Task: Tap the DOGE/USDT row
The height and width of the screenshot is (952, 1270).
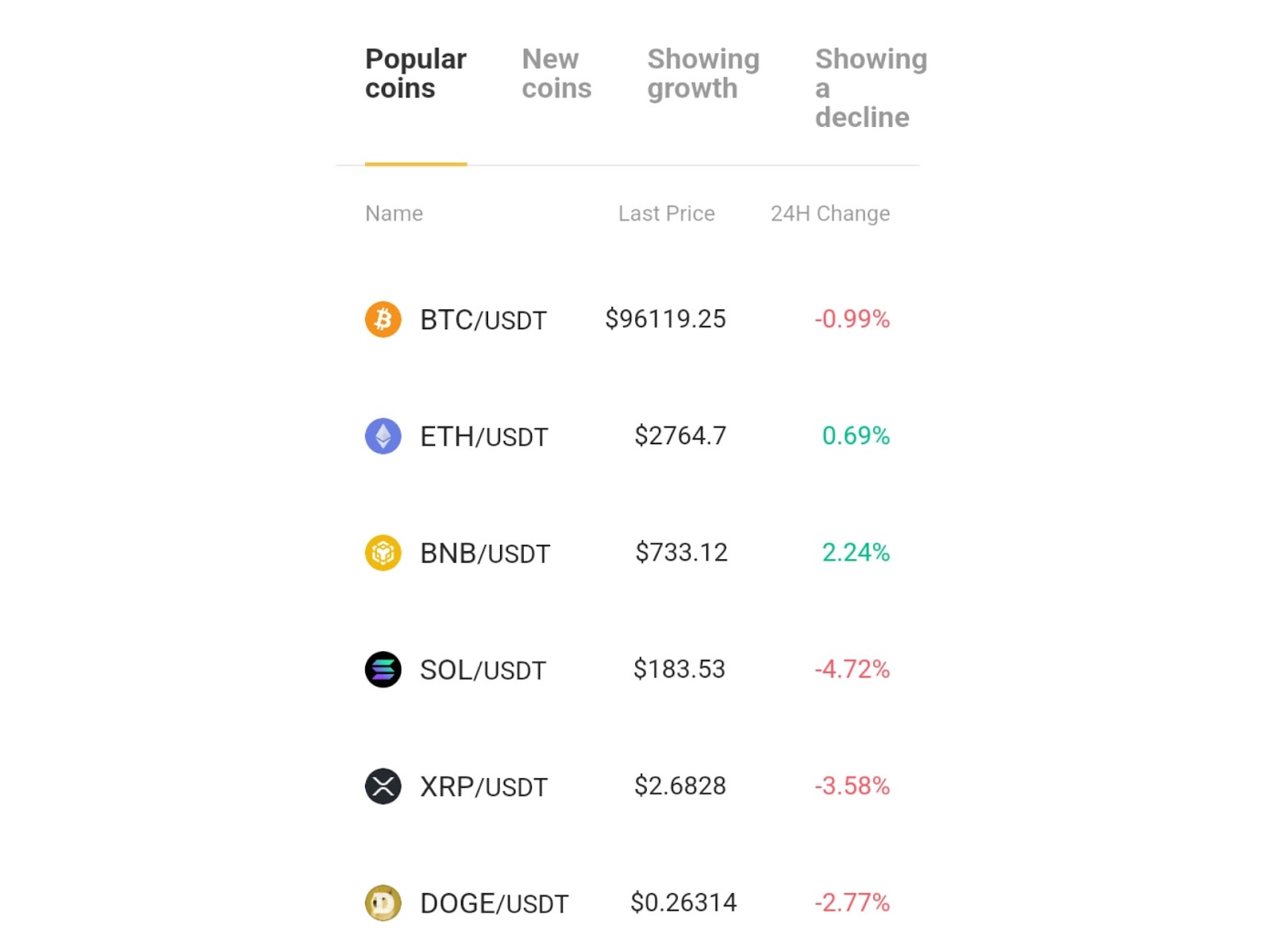Action: click(494, 903)
